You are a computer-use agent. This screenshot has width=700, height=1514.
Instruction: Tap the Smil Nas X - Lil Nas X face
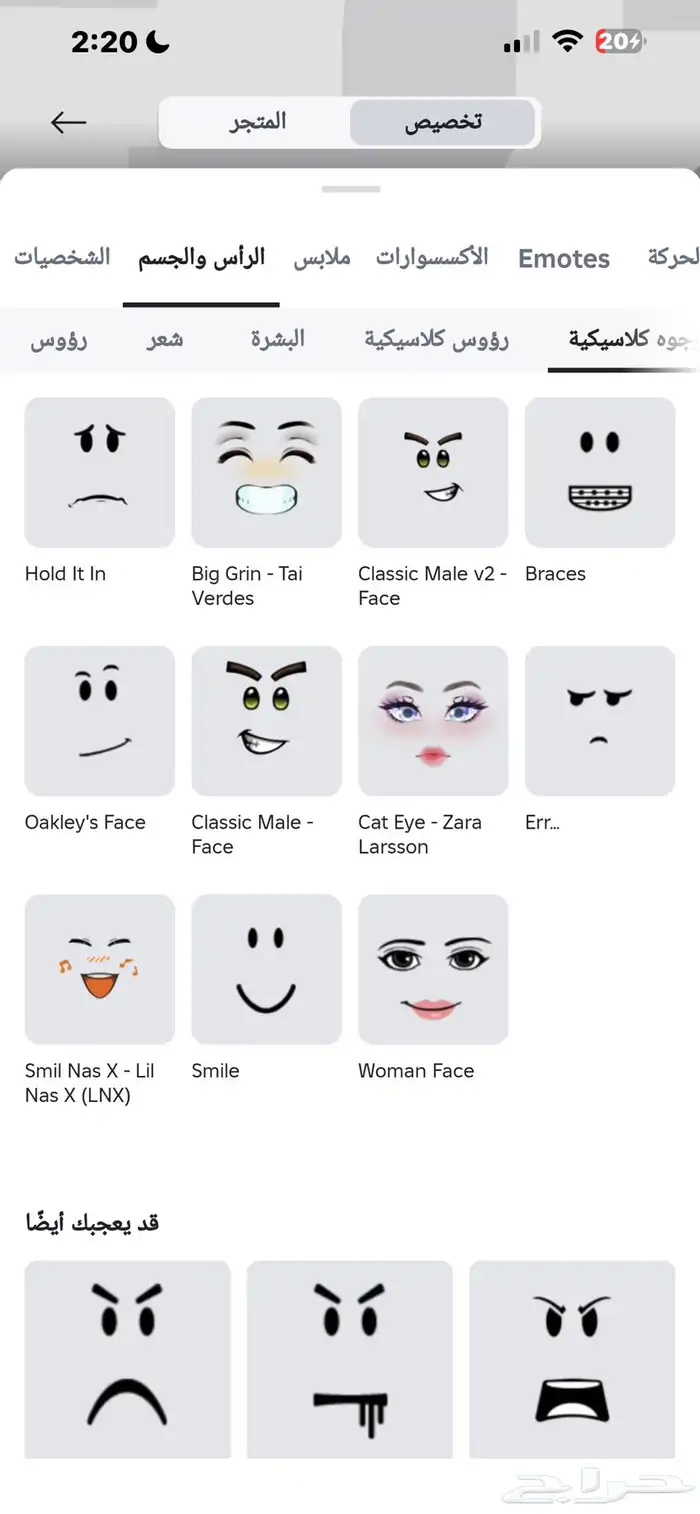tap(100, 968)
